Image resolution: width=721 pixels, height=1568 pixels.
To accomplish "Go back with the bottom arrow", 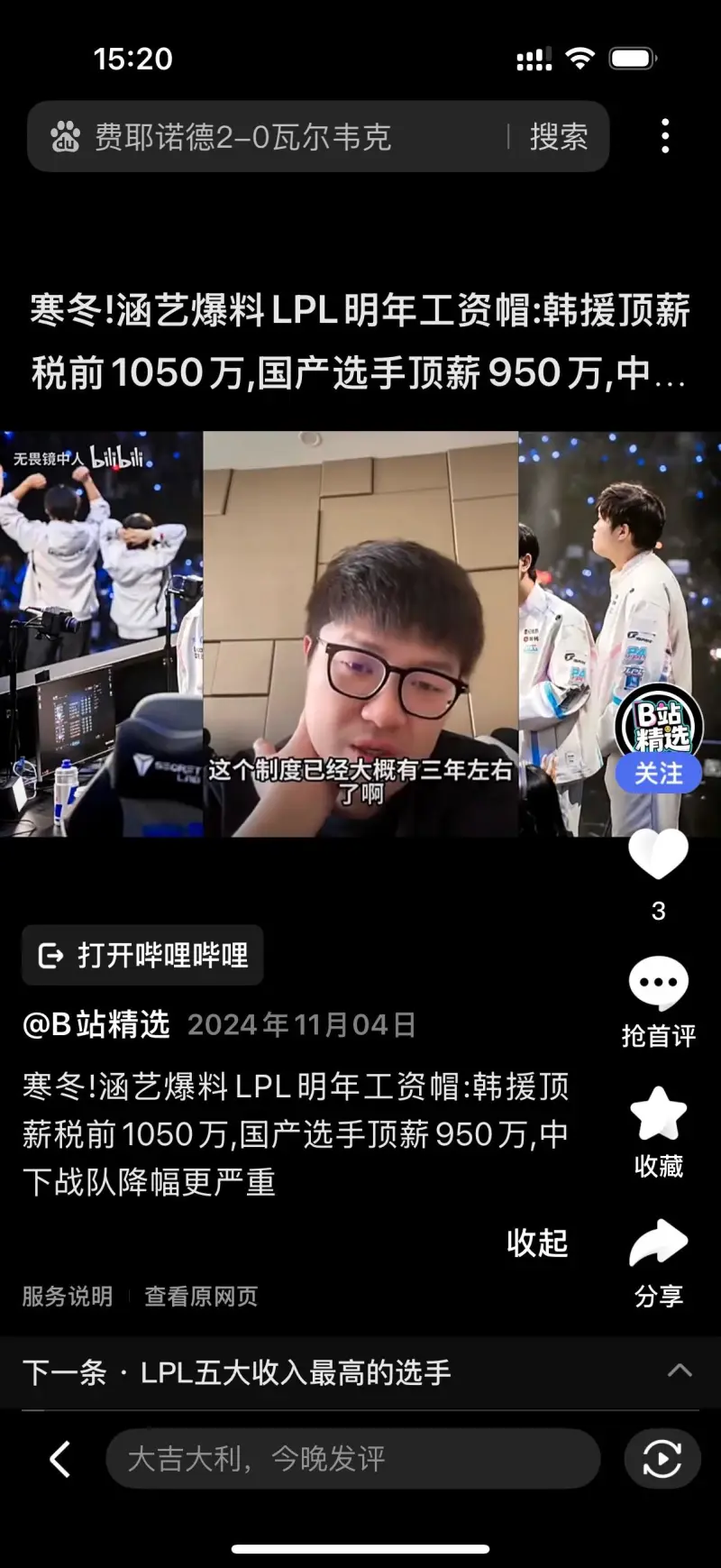I will click(59, 1459).
